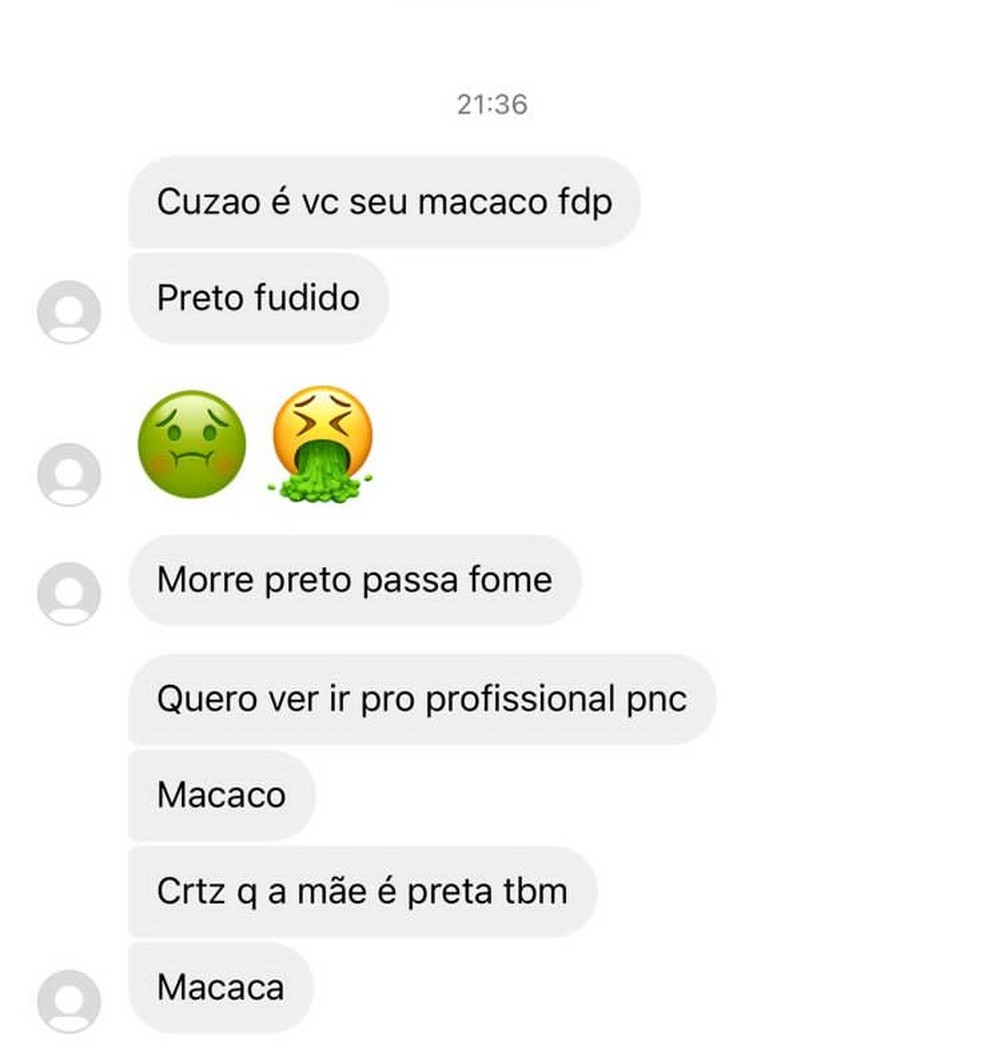This screenshot has height=1057, width=984.
Task: Tap sender avatar next to 'passa fome' message
Action: (69, 593)
